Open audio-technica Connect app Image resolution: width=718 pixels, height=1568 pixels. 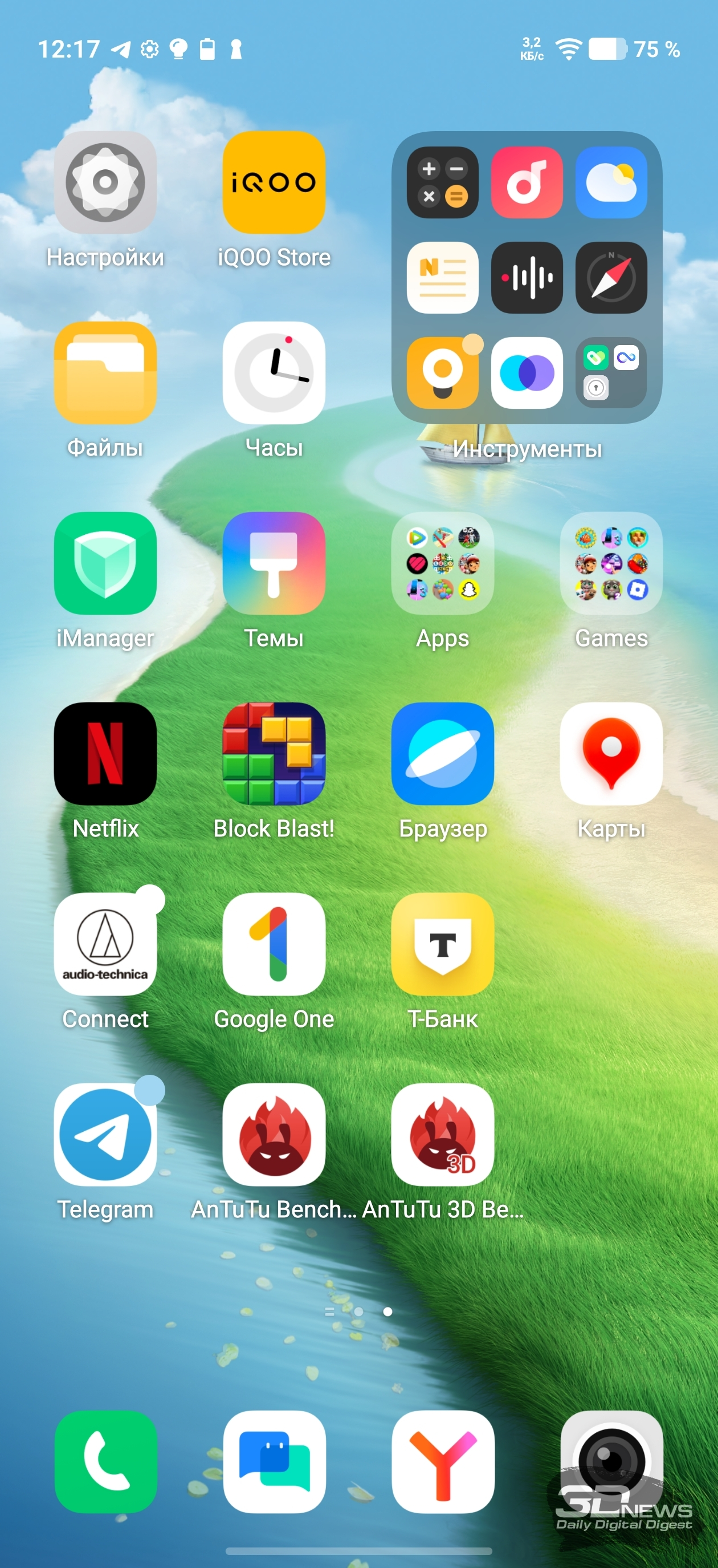(105, 944)
